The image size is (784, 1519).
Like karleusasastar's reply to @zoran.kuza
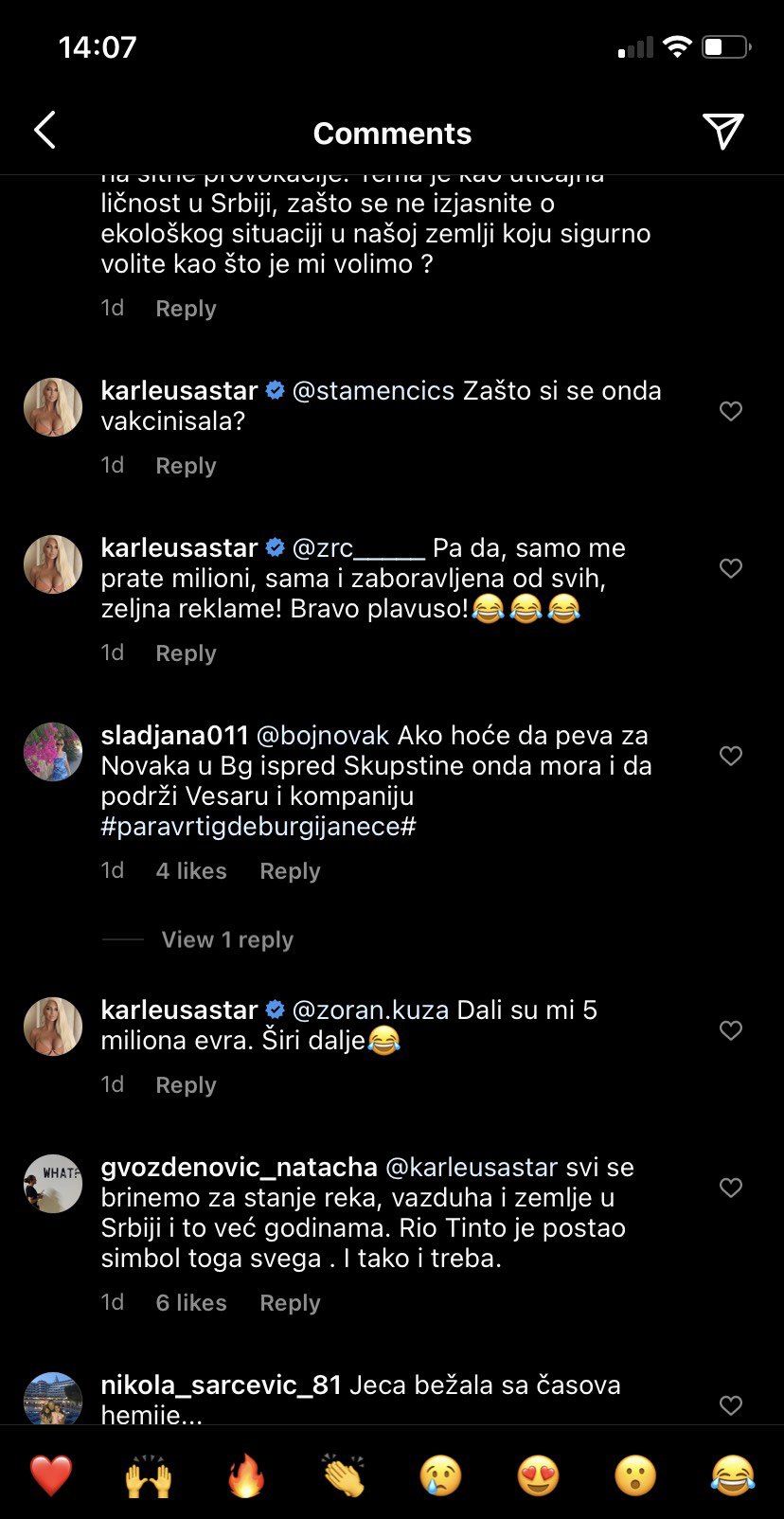coord(730,1030)
